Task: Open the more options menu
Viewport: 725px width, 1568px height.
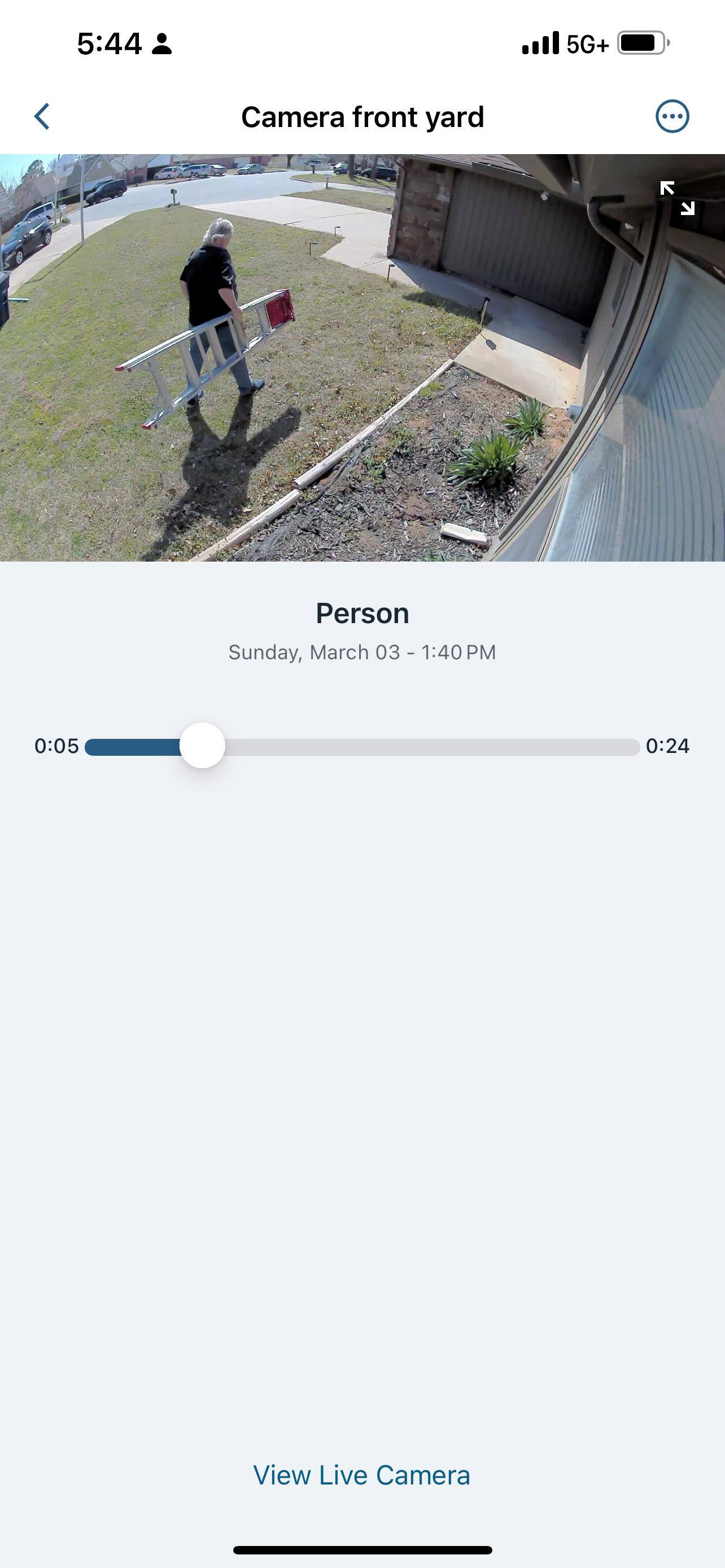Action: tap(672, 116)
